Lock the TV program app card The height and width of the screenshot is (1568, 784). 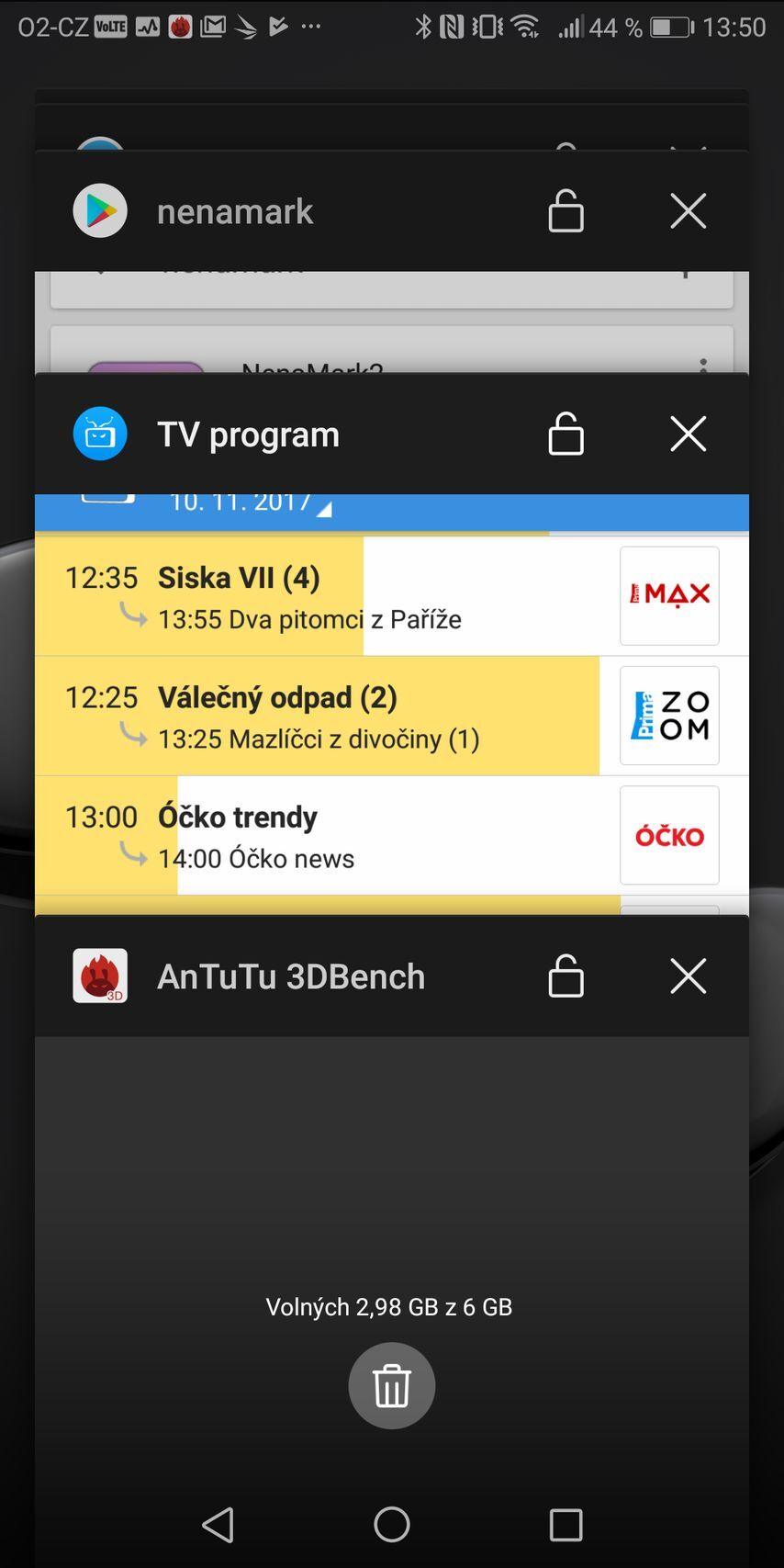[566, 434]
